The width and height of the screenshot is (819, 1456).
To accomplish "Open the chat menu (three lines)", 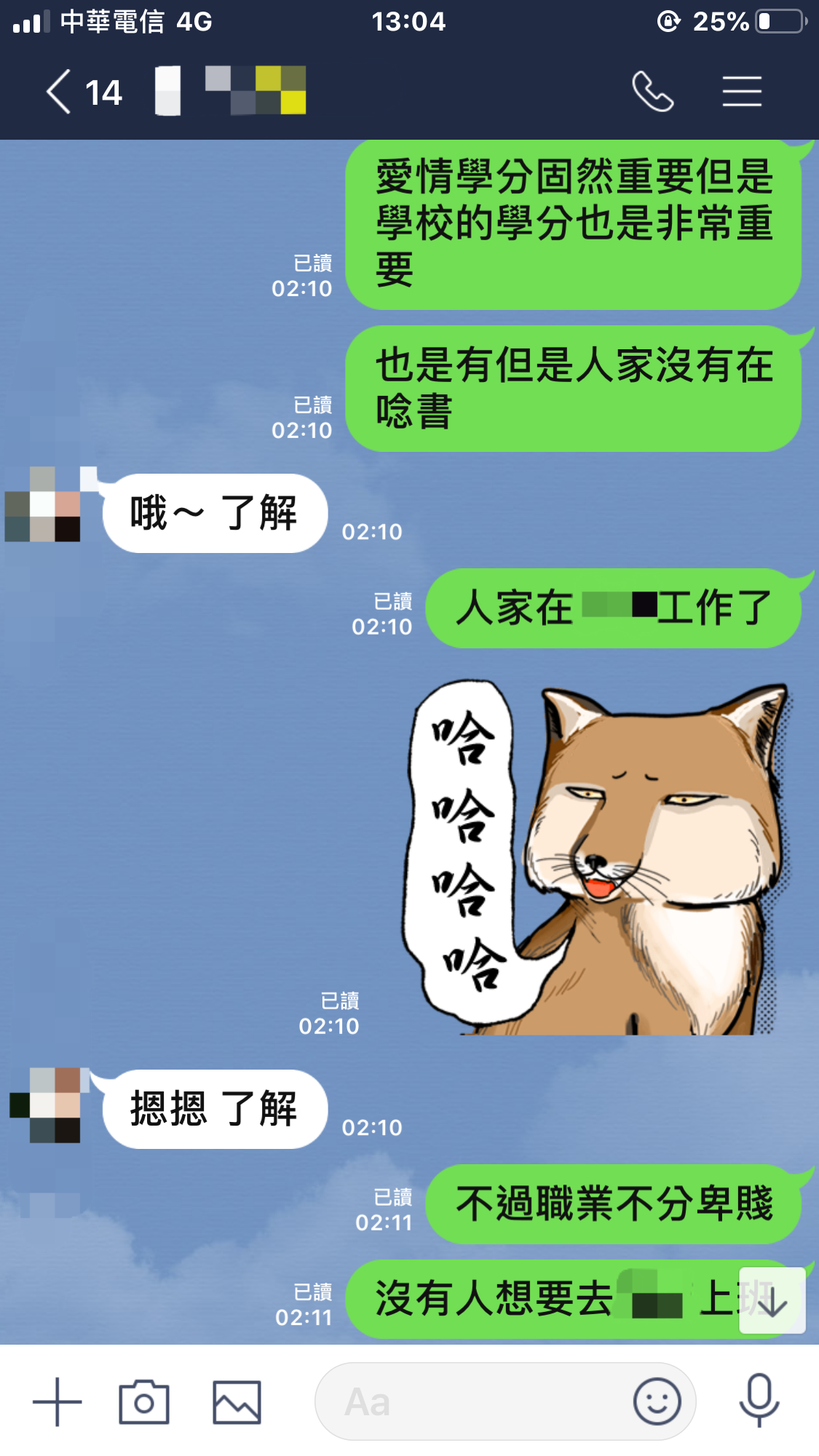I will [741, 92].
